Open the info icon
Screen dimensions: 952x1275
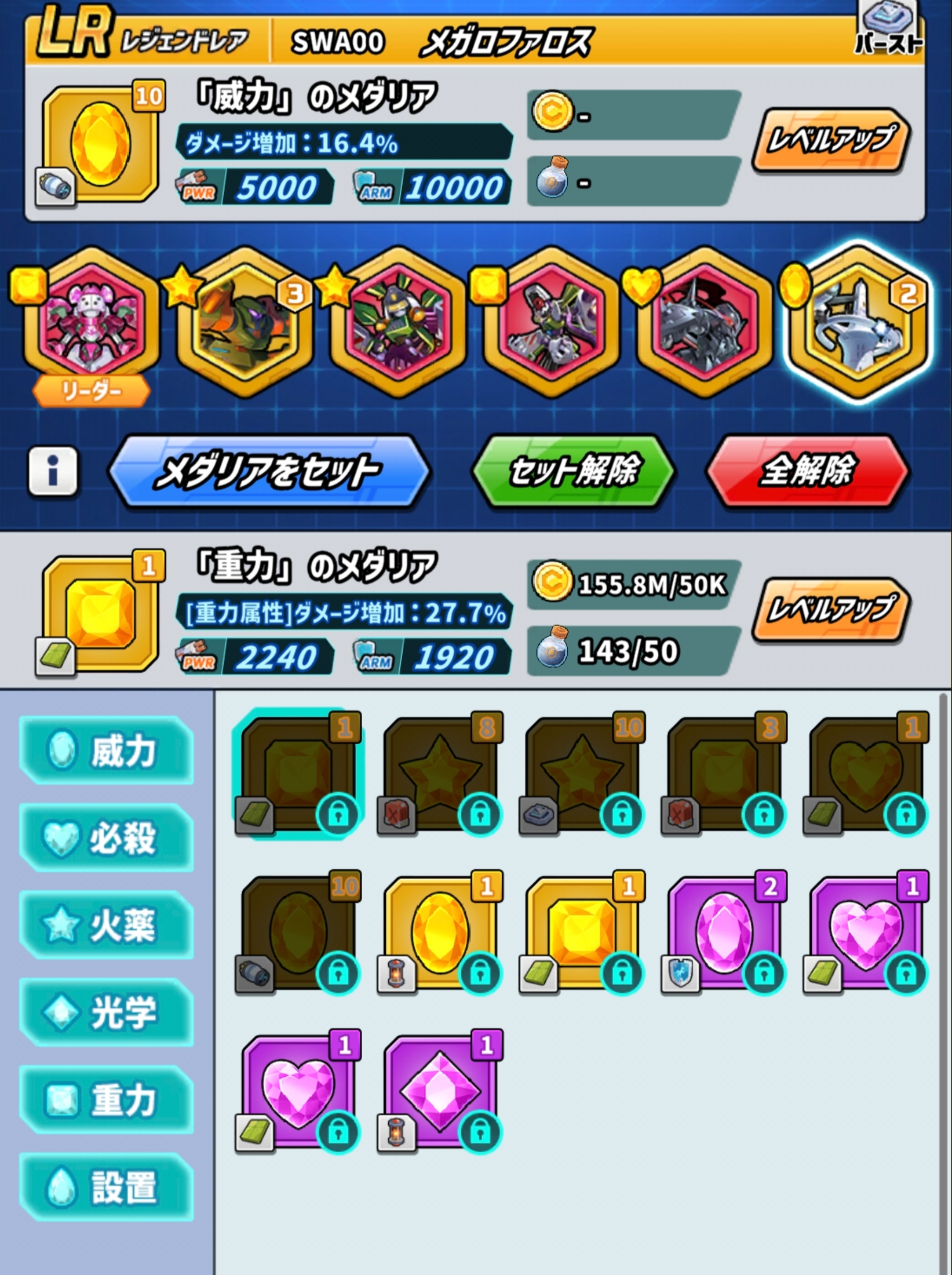pos(53,471)
